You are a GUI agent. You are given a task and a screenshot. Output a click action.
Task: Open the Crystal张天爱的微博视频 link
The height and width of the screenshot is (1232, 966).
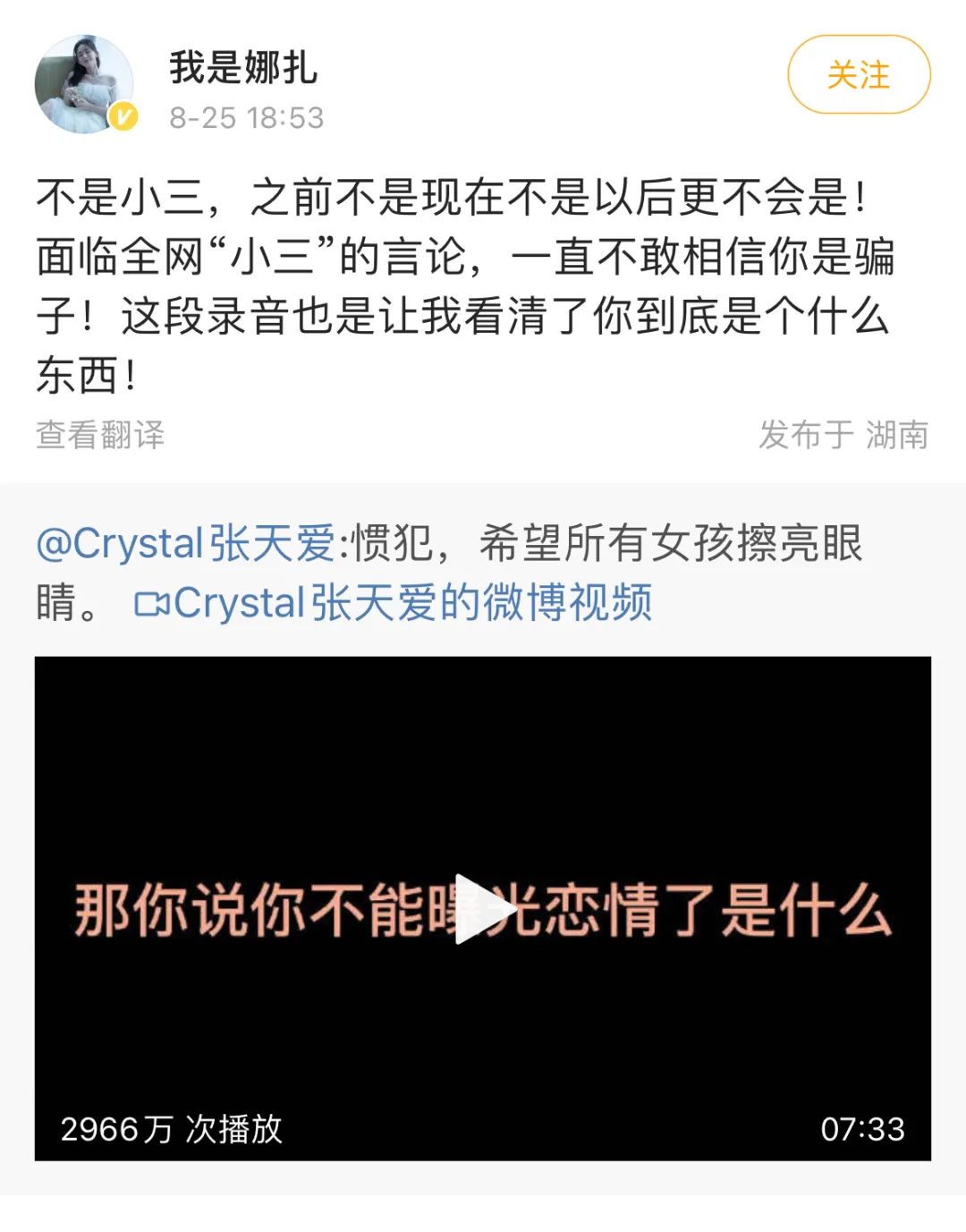pos(394,602)
